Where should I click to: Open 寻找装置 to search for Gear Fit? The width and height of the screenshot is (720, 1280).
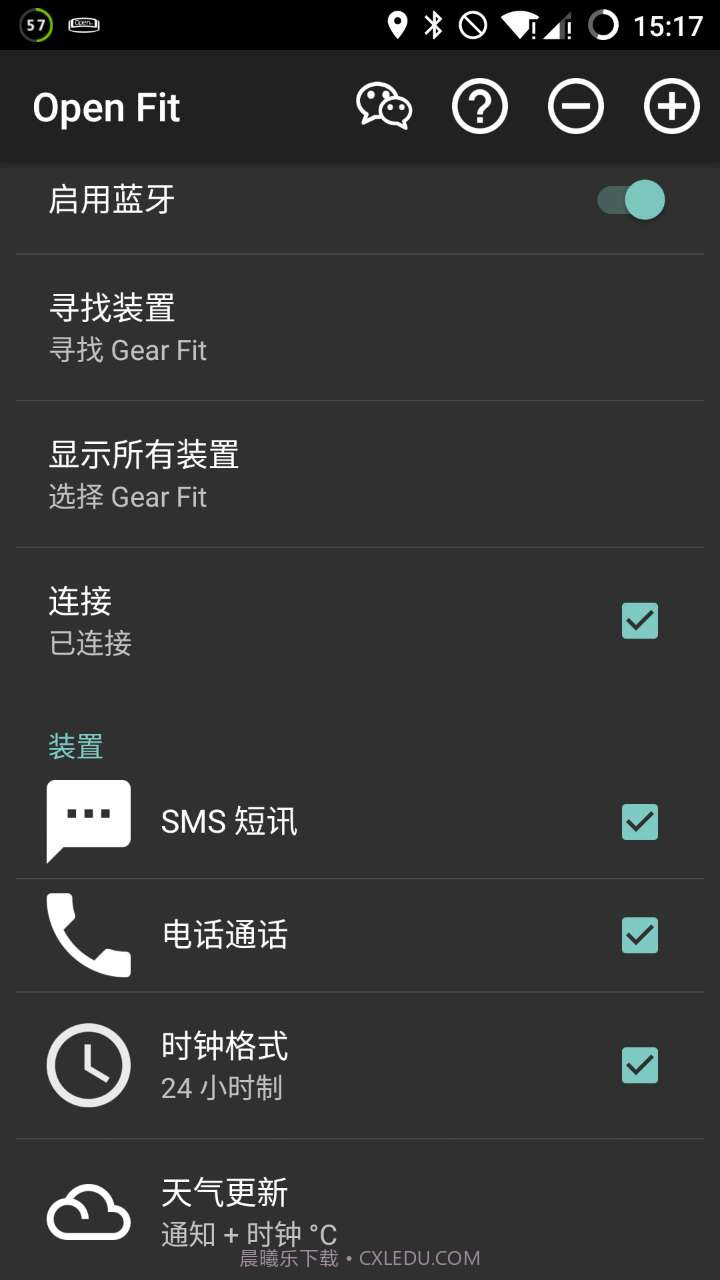point(300,326)
